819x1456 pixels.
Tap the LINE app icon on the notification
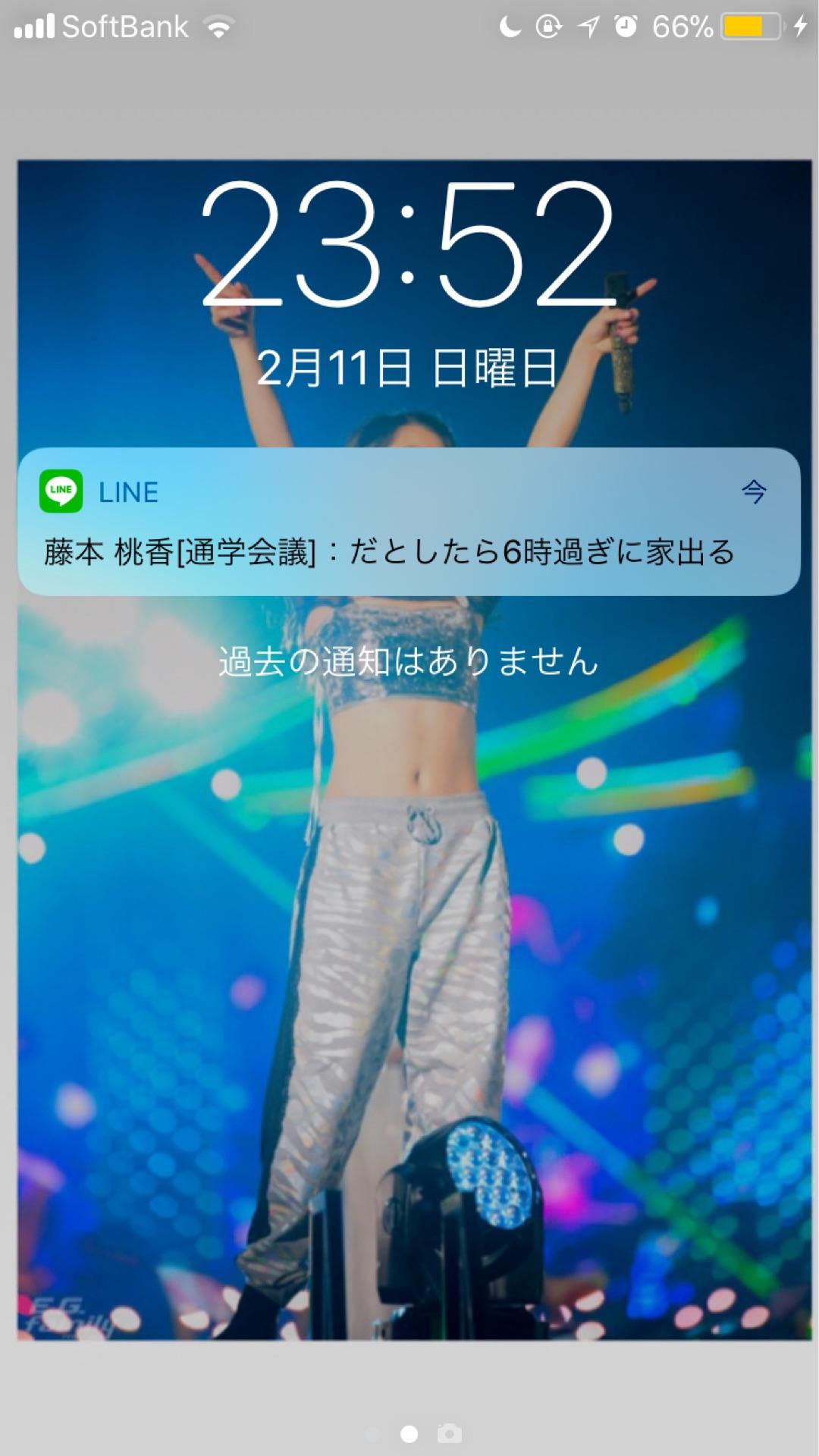click(59, 492)
